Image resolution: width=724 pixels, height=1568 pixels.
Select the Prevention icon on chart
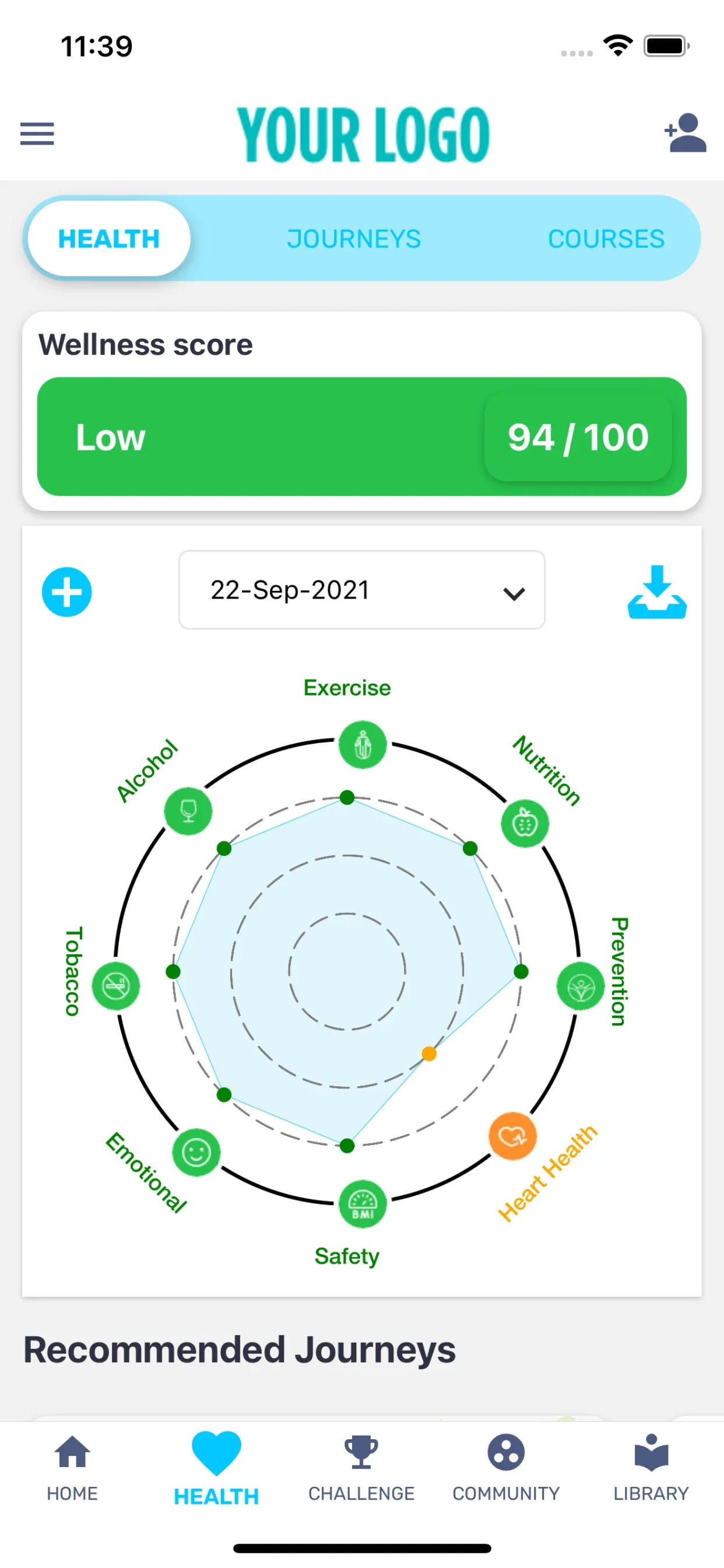point(581,986)
